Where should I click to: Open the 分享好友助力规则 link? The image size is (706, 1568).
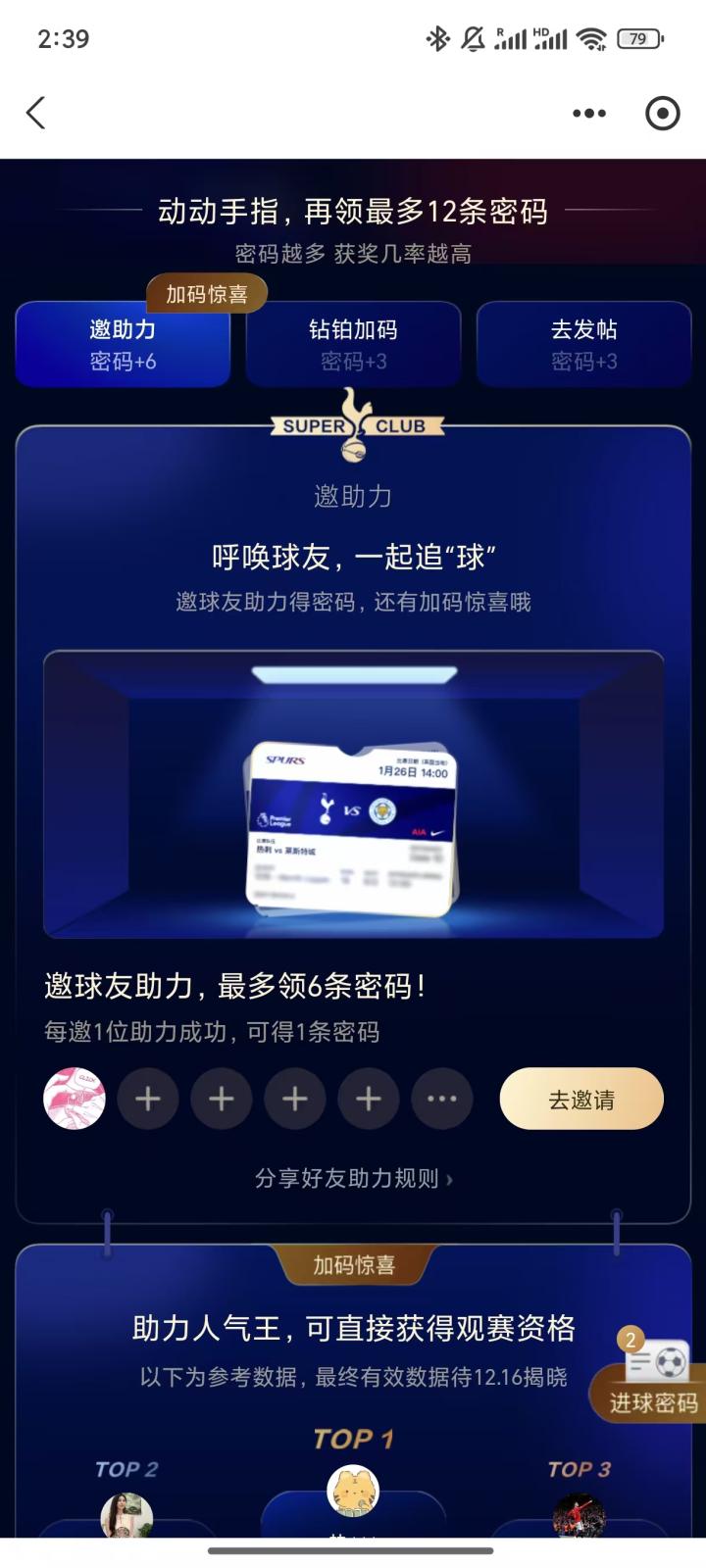coord(353,1178)
